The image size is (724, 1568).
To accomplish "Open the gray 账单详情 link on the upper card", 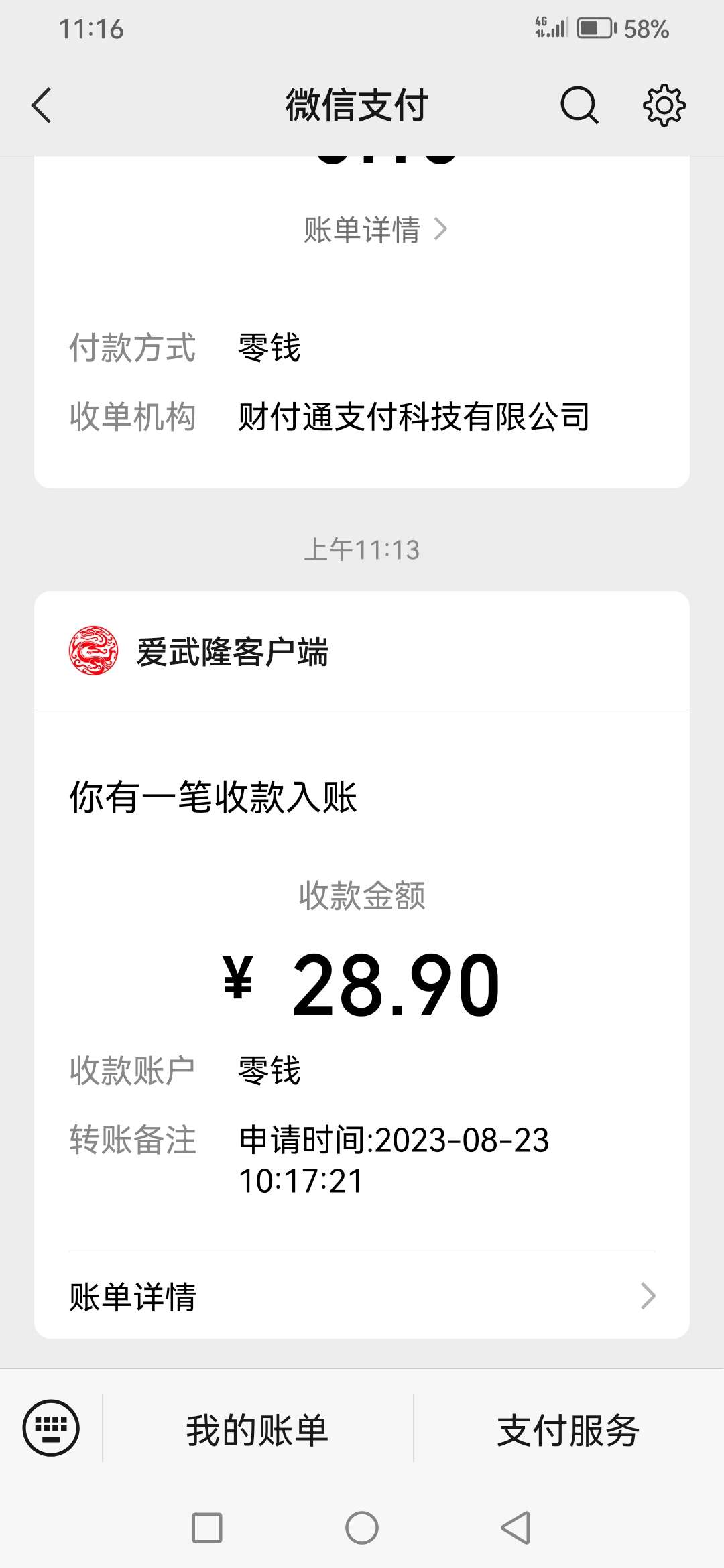I will pos(375,230).
